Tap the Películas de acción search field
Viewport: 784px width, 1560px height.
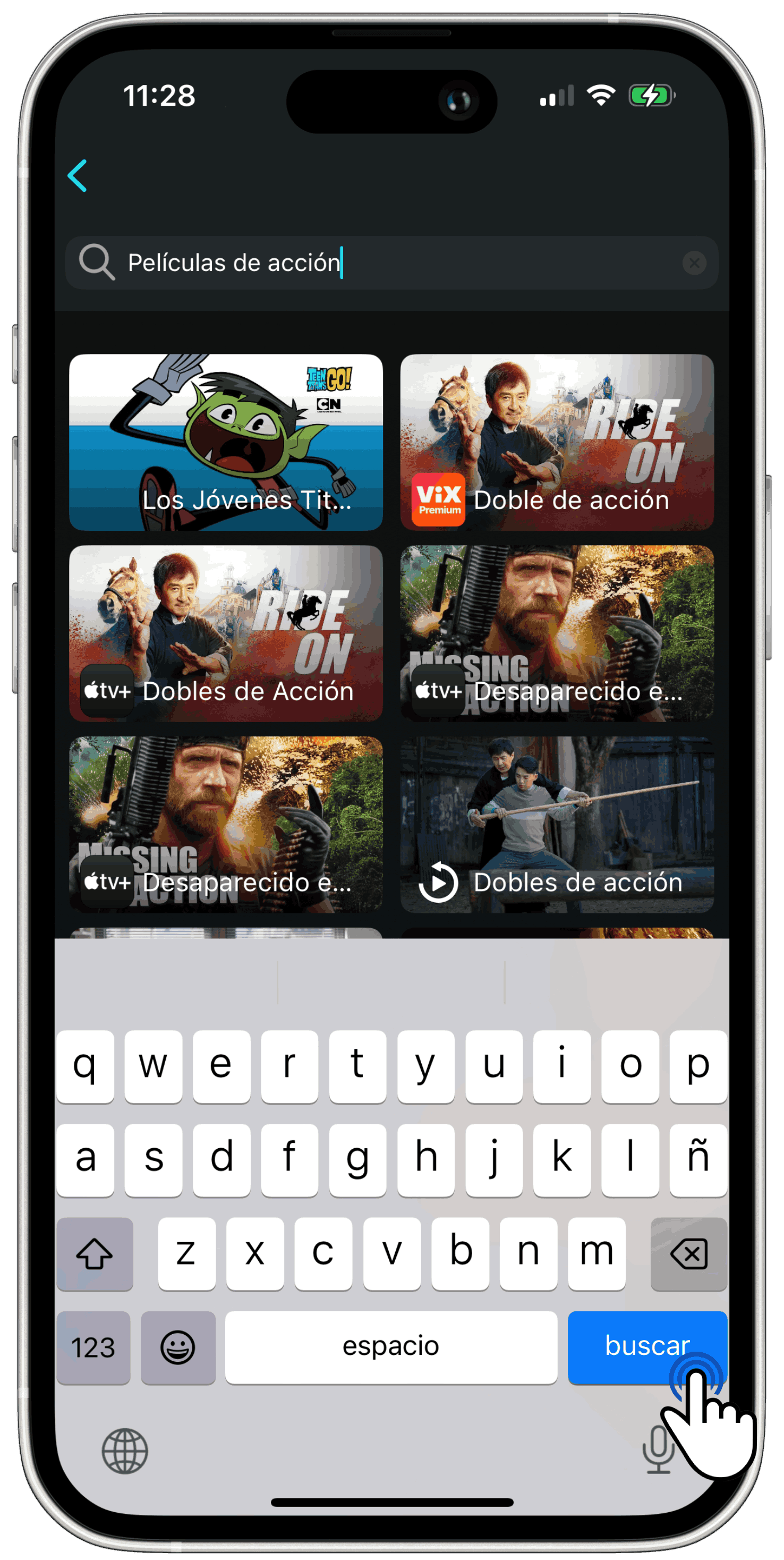pyautogui.click(x=391, y=263)
